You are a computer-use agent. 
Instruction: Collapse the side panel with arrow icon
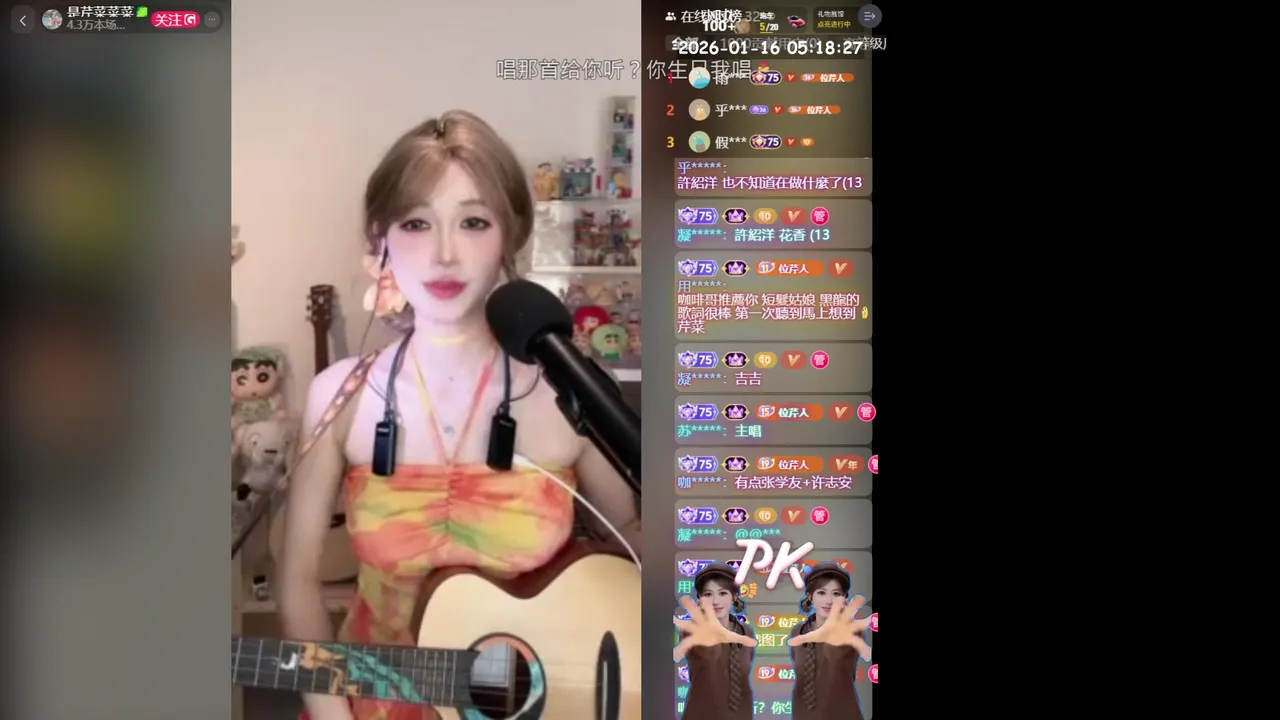pyautogui.click(x=869, y=16)
